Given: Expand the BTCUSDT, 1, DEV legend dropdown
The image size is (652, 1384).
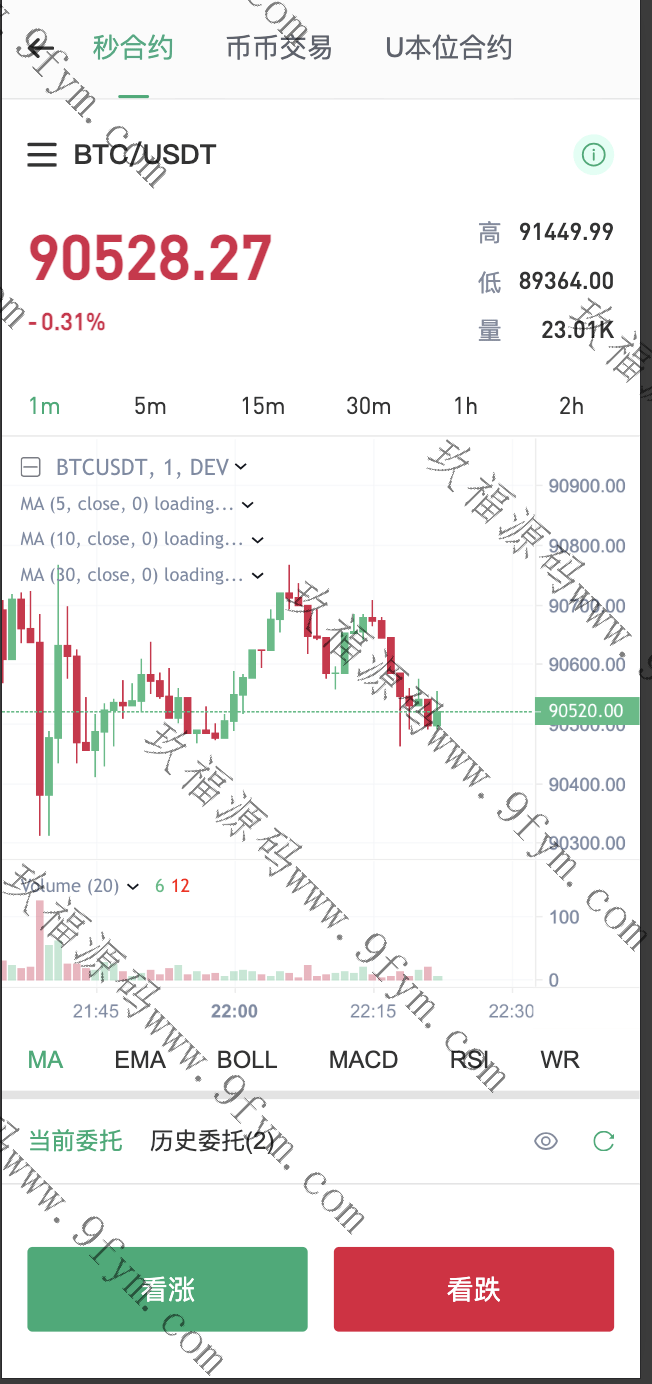Looking at the screenshot, I should 240,467.
